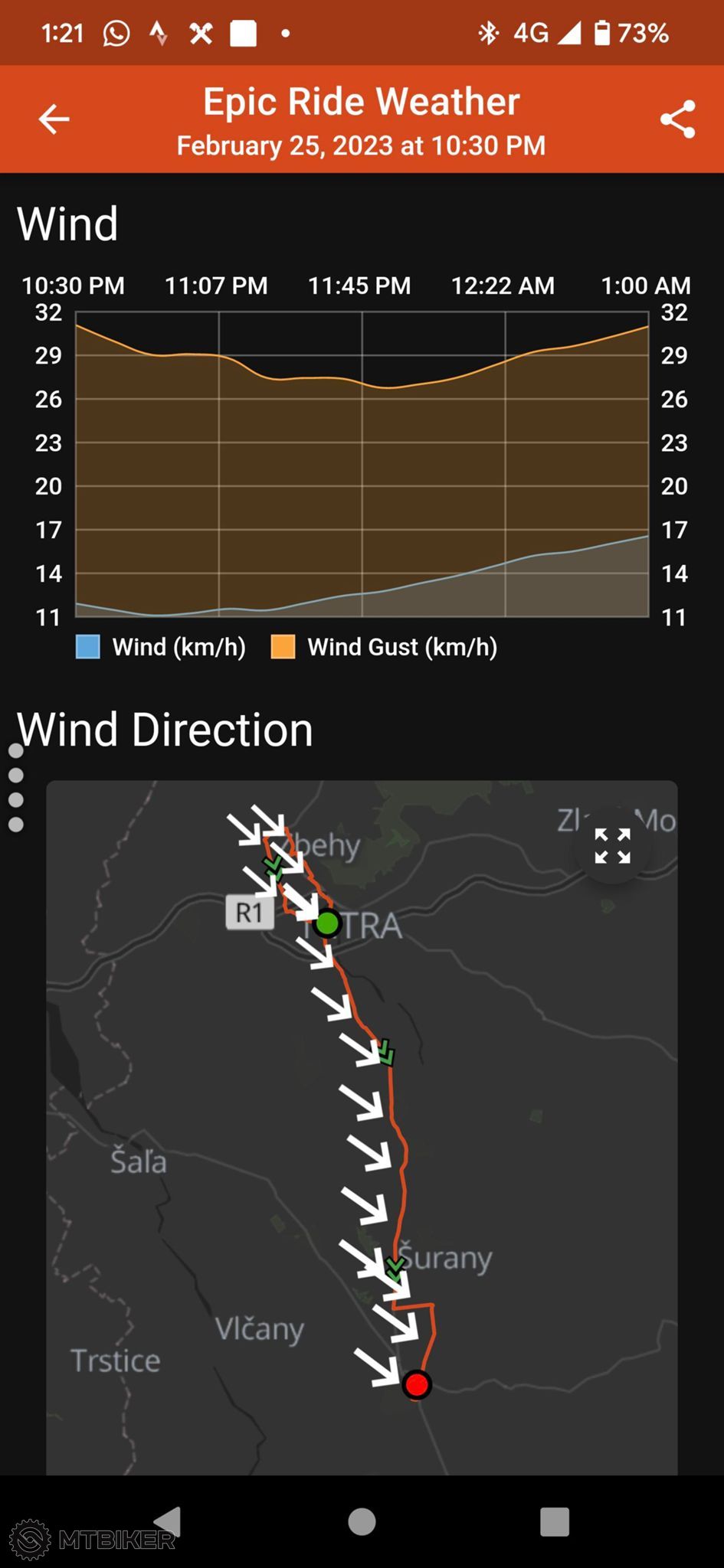Open recent apps from navigation bar
The image size is (724, 1568).
[x=555, y=1521]
